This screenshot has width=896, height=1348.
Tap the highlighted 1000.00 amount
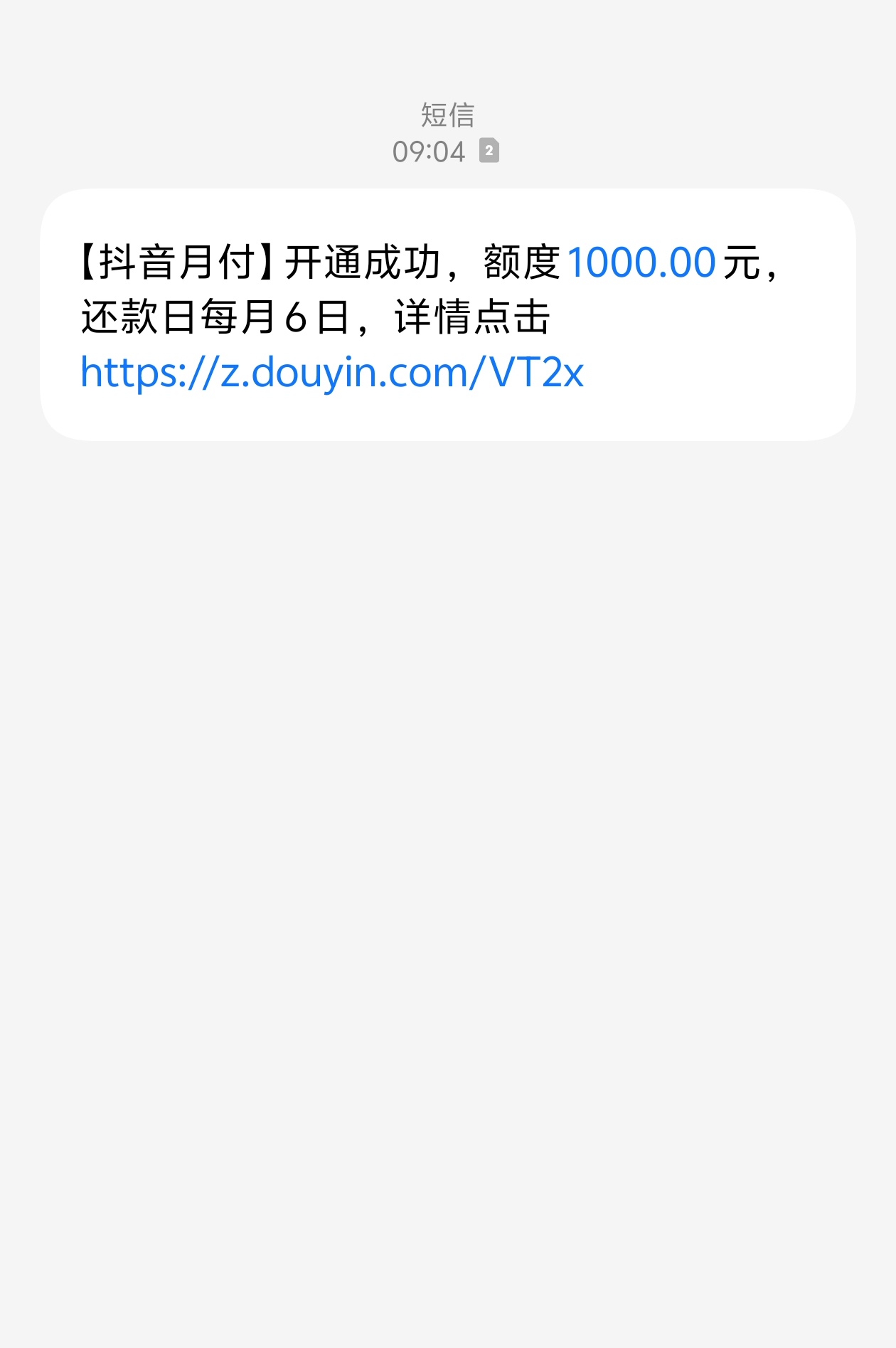coord(641,262)
